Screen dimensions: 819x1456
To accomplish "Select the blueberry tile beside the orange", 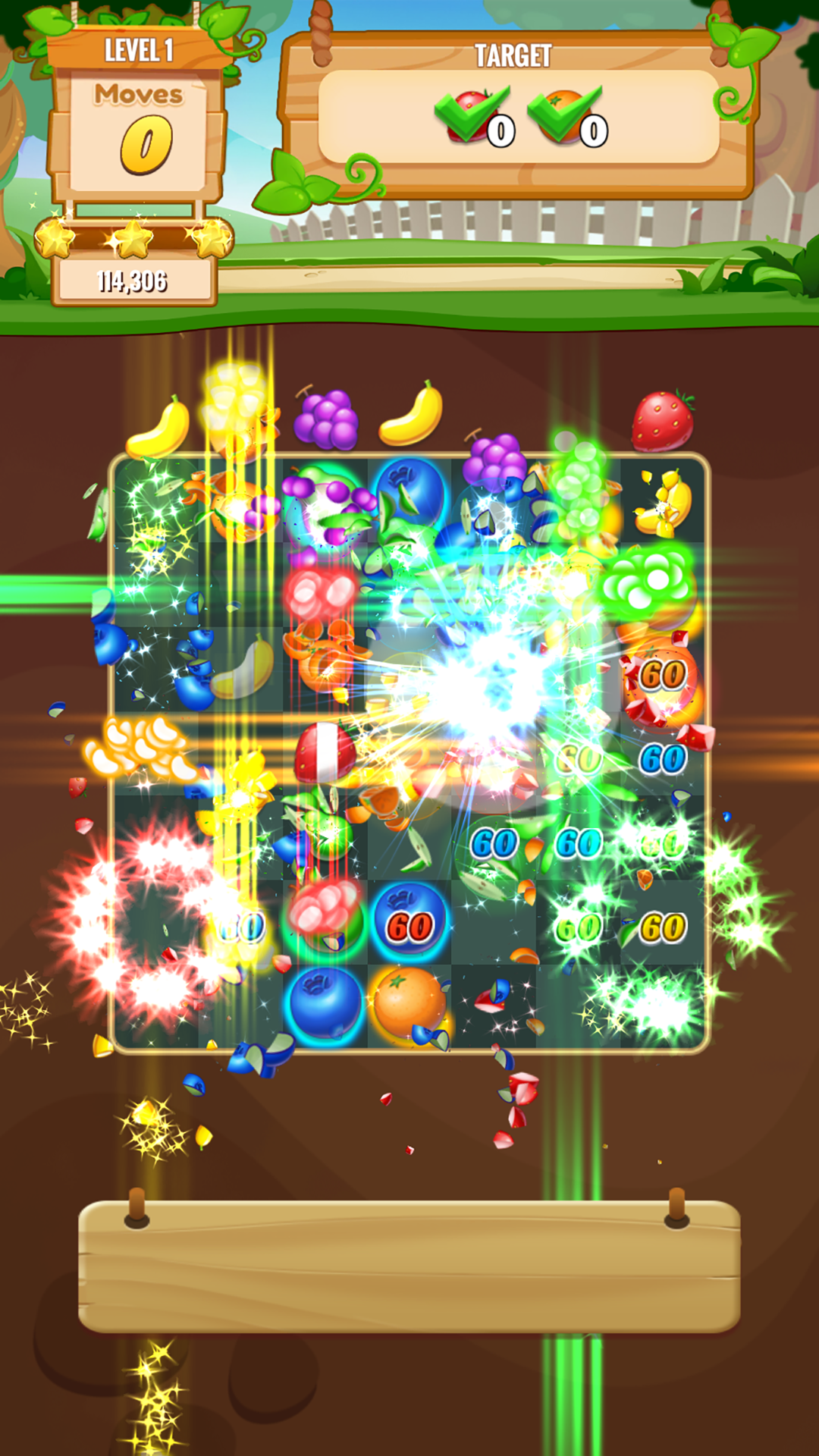I will coord(325,1003).
